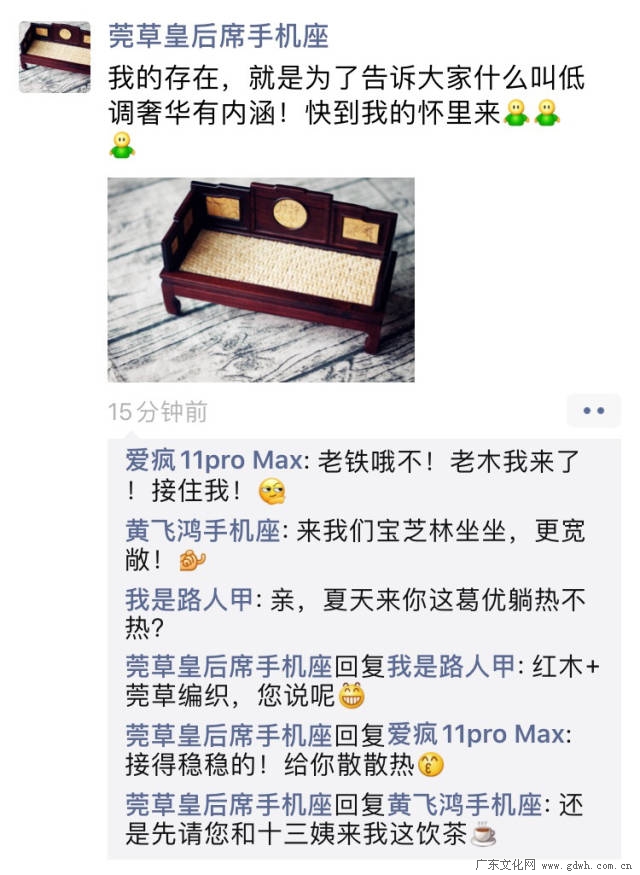Open 爱疯11pro Max's profile from the first comment
Viewport: 640px width, 875px height.
(x=213, y=461)
